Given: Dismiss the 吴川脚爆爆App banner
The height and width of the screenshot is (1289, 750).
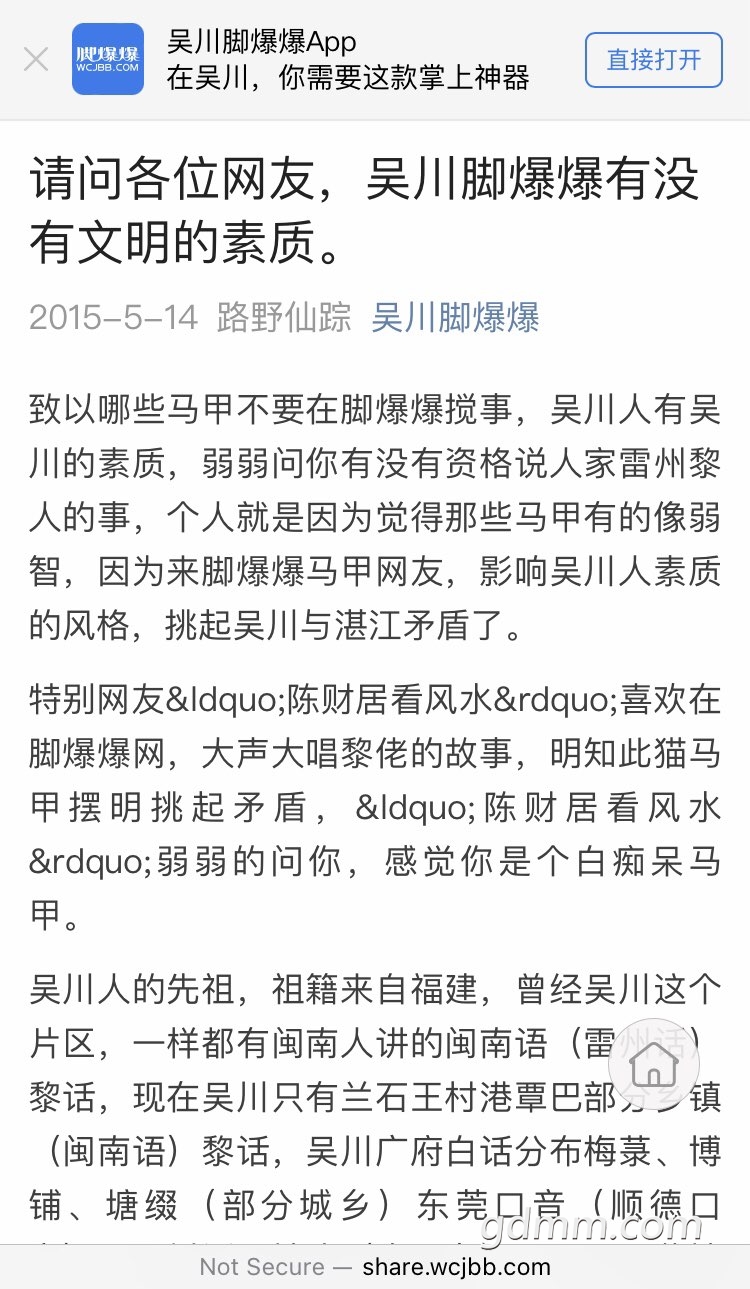Looking at the screenshot, I should click(x=36, y=60).
